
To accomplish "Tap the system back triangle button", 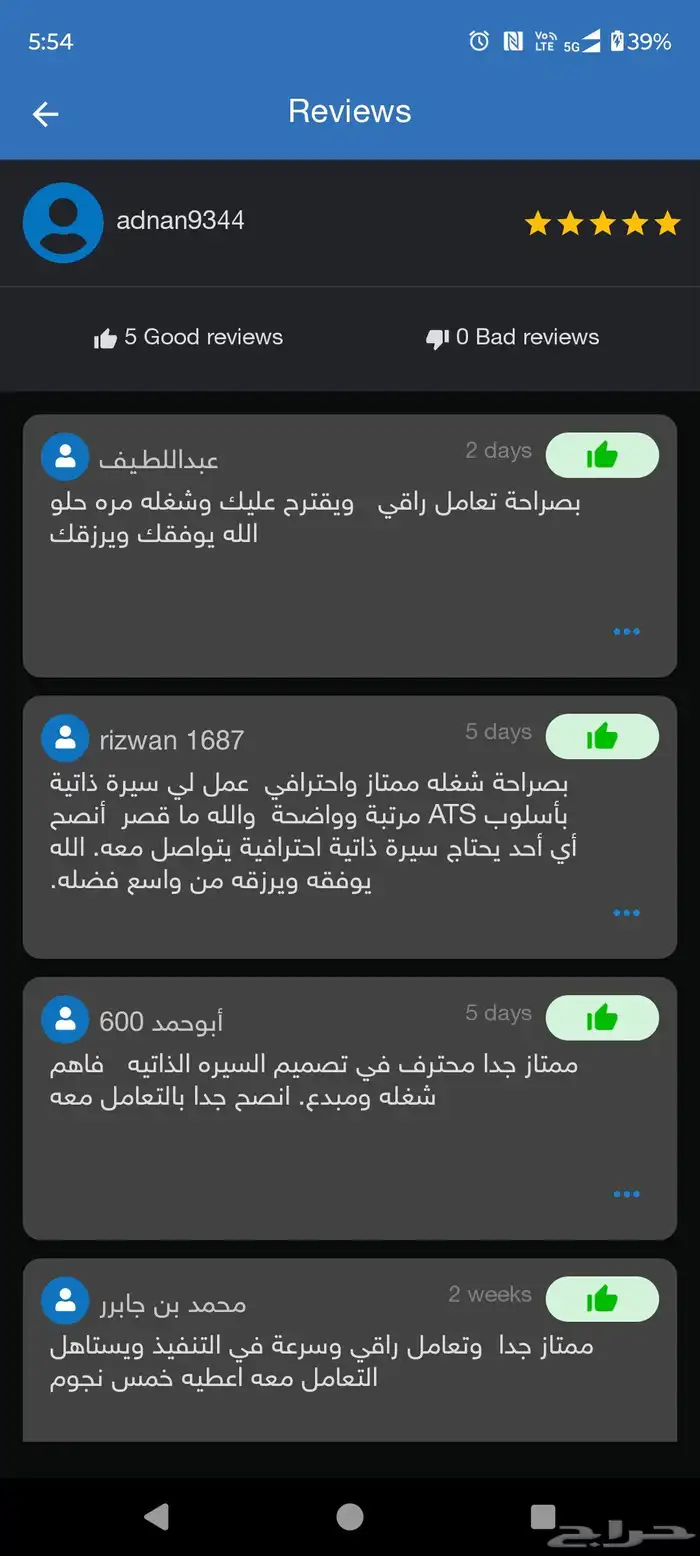I will point(157,1516).
